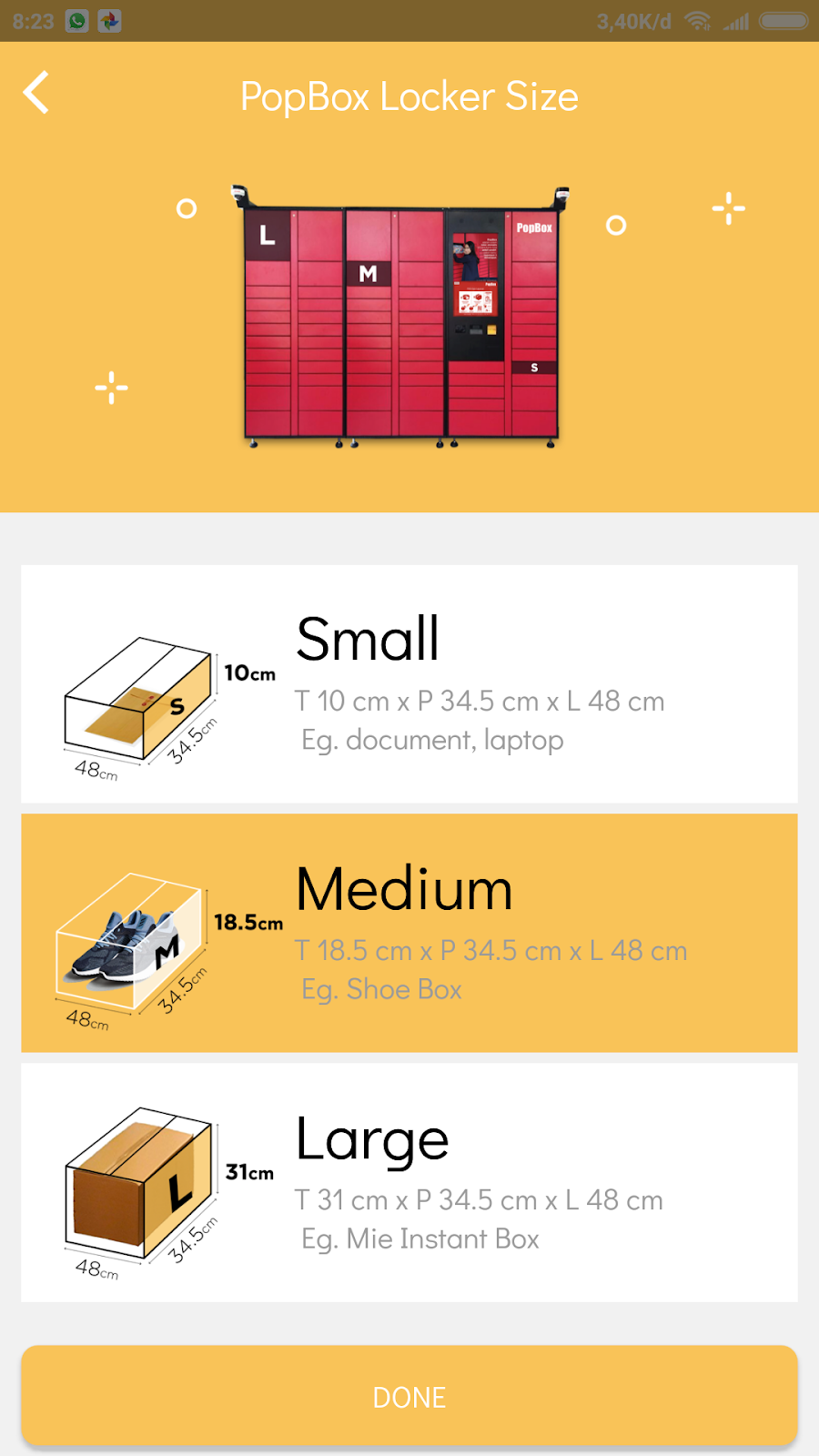This screenshot has width=819, height=1456.
Task: Tap the DONE button
Action: pos(409,1396)
